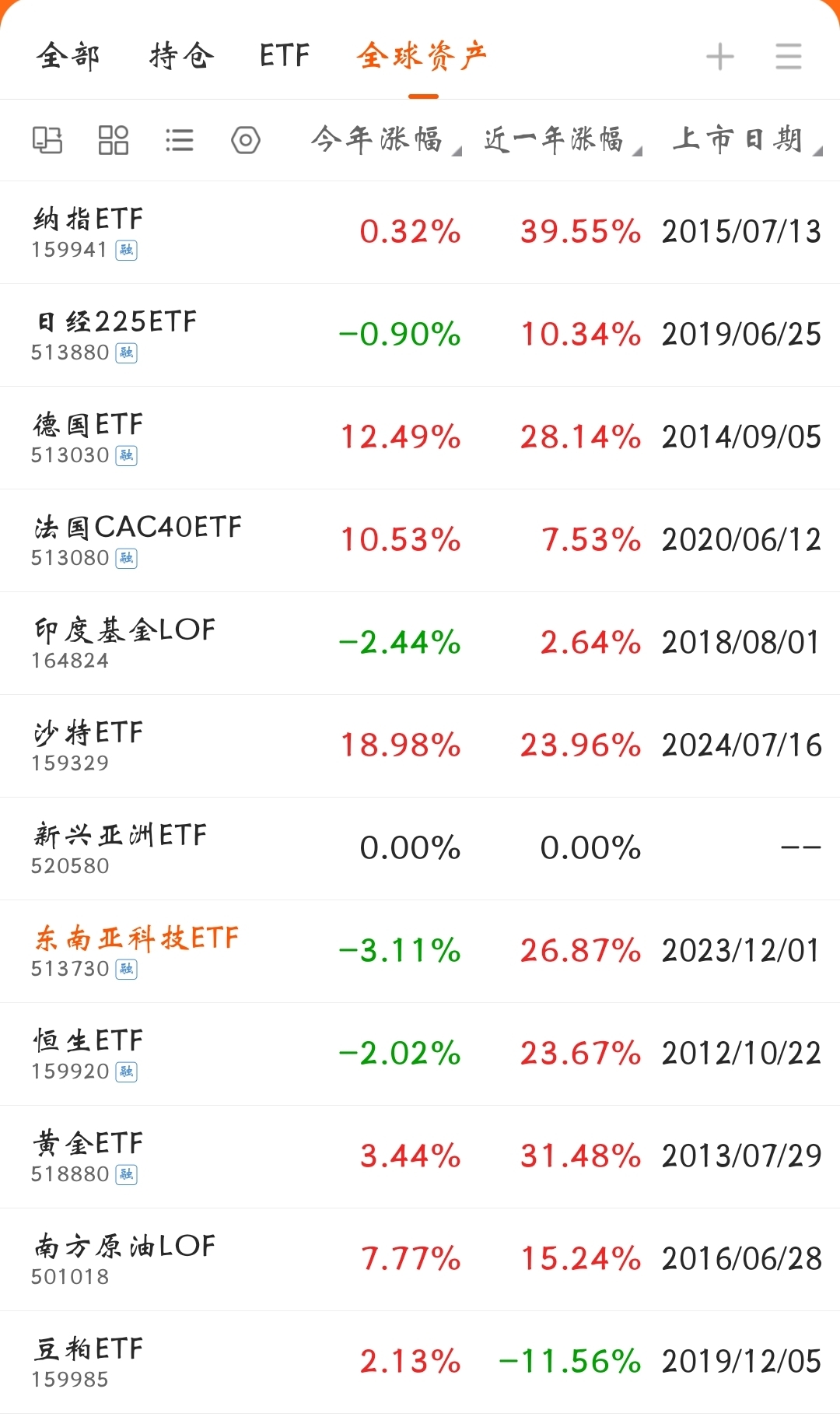Sort by 近一年涨幅 column

click(x=555, y=140)
